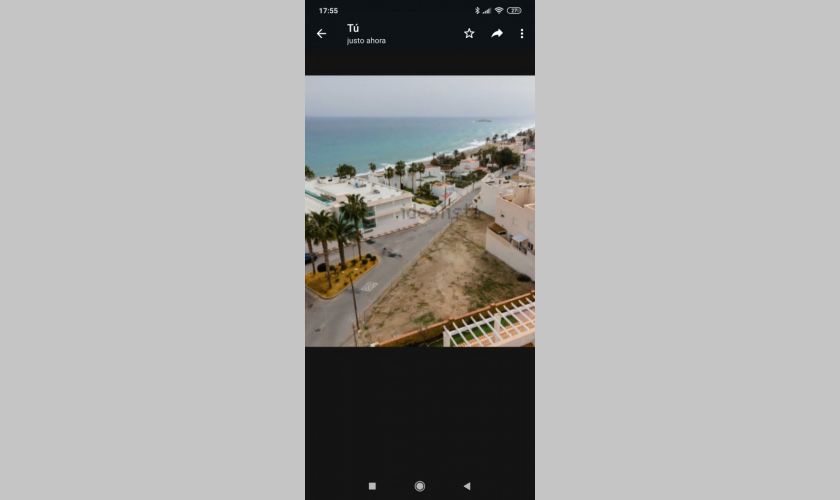Viewport: 840px width, 500px height.
Task: Star this photo message
Action: 469,34
